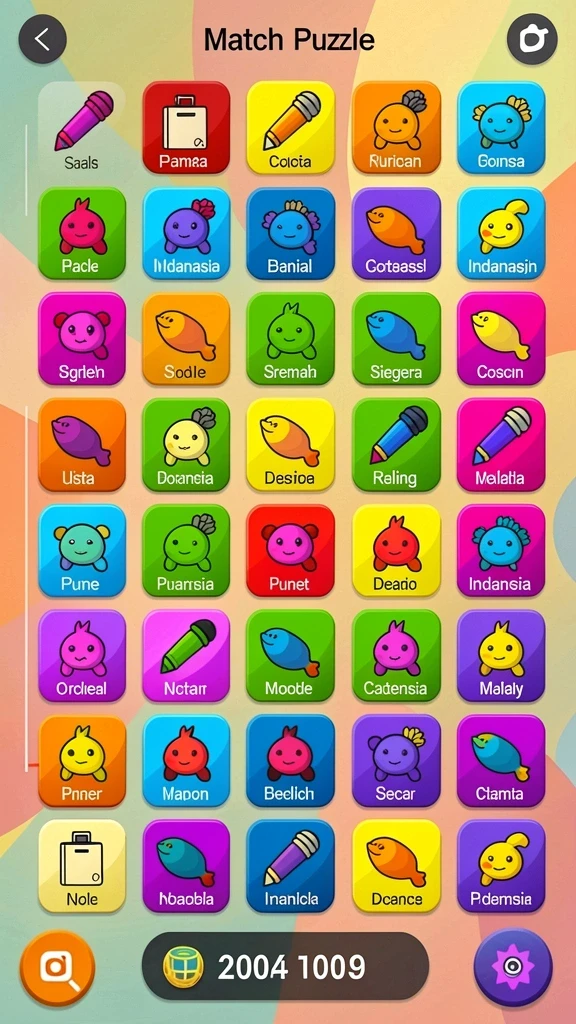Select the yellow Deario tile
The height and width of the screenshot is (1024, 576).
pyautogui.click(x=396, y=551)
